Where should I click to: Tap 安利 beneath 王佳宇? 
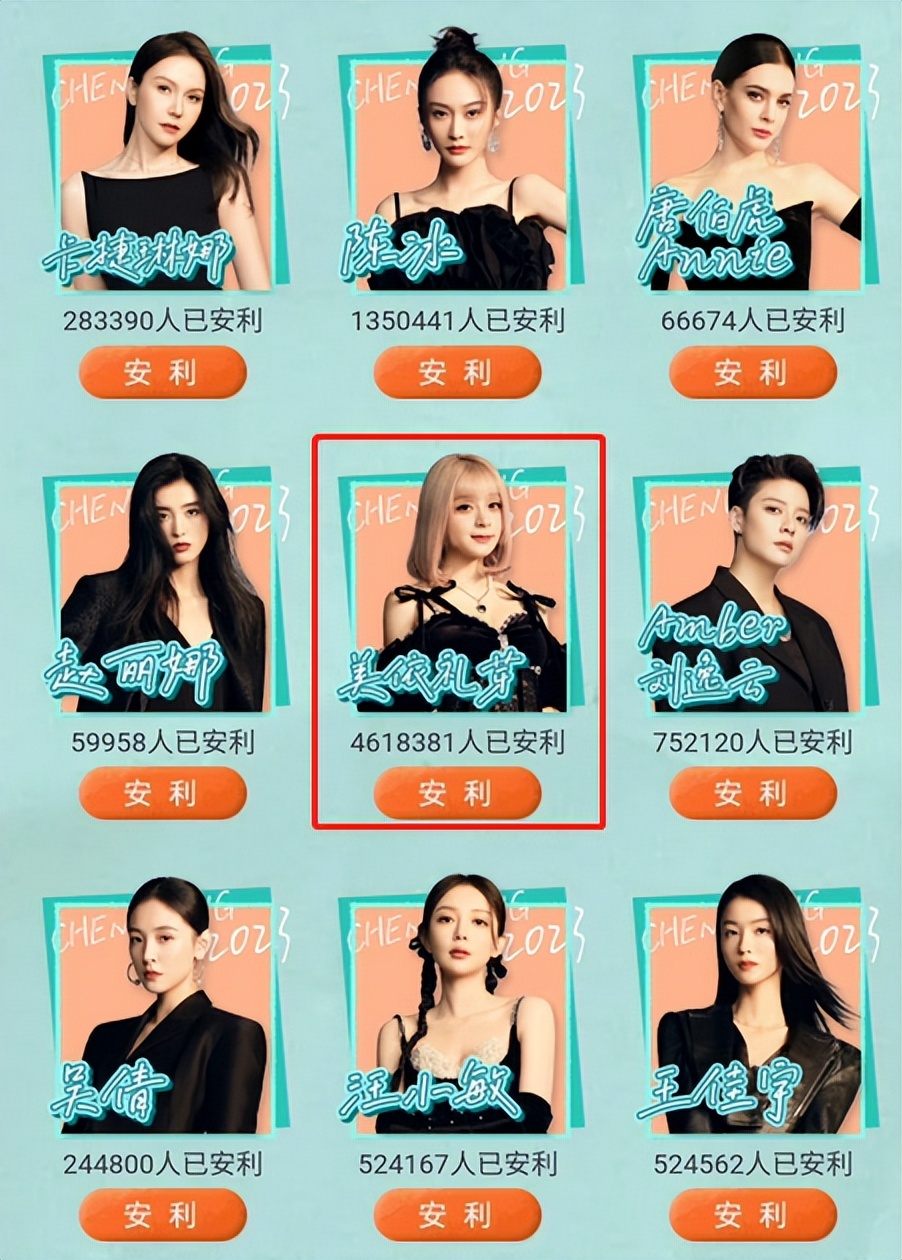pos(752,1215)
